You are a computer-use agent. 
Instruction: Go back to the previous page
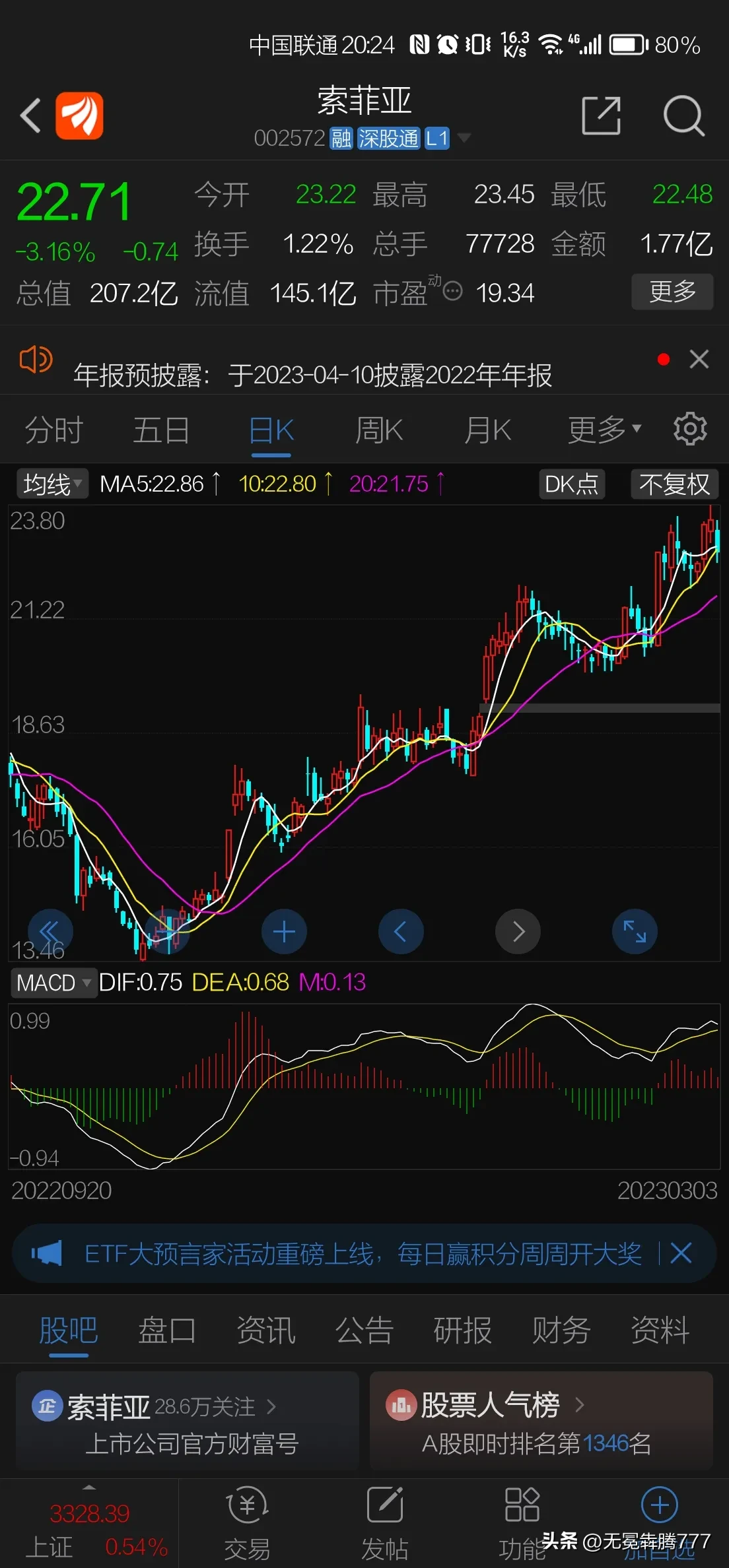[31, 116]
